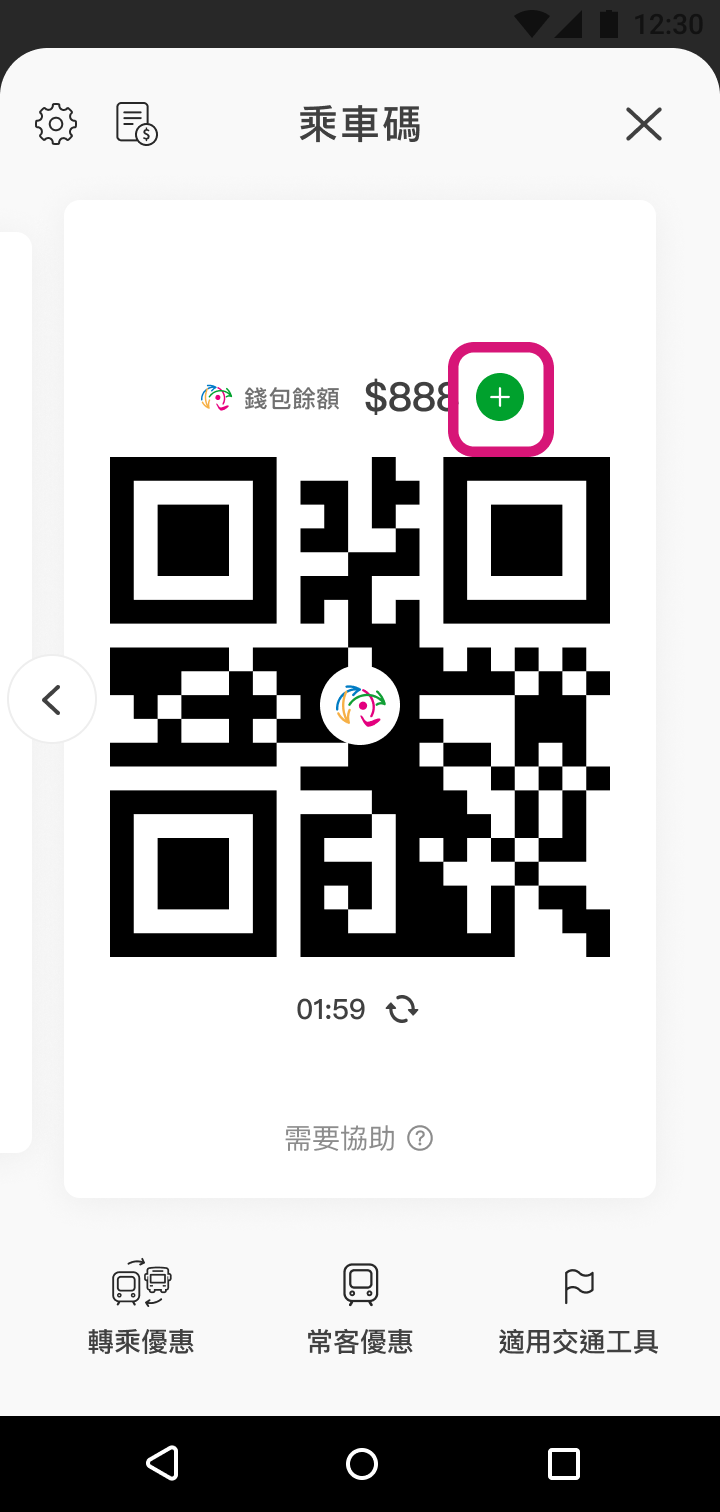The height and width of the screenshot is (1512, 720).
Task: Open the settings gear icon
Action: 56,125
